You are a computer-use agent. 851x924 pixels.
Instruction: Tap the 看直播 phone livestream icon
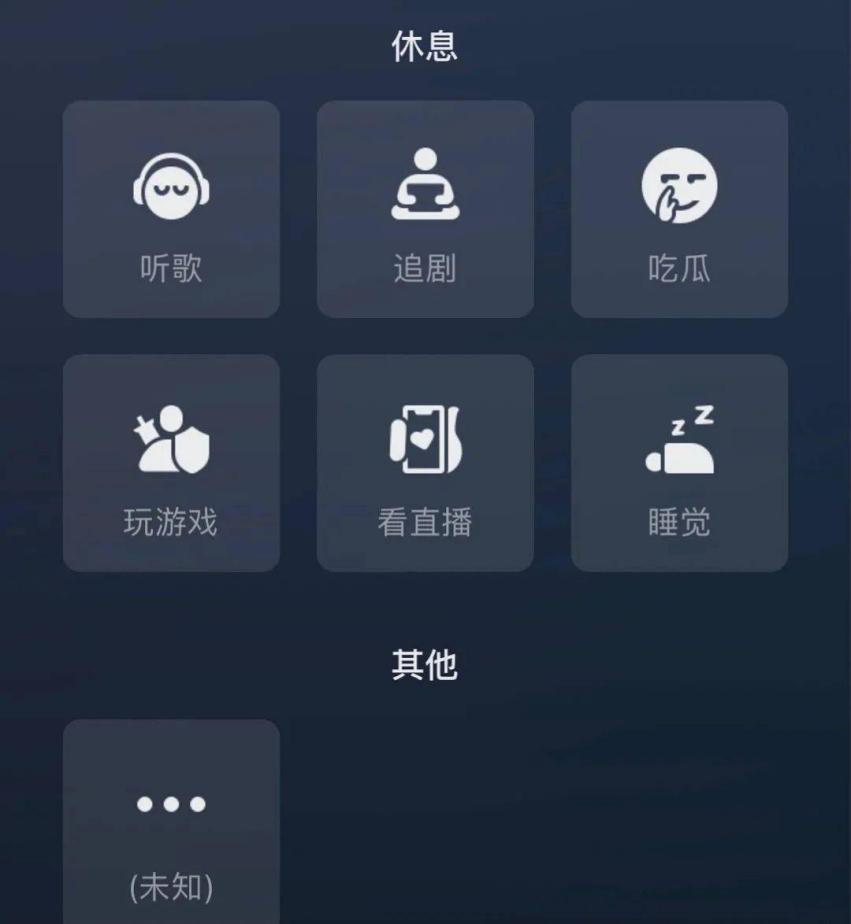[425, 436]
